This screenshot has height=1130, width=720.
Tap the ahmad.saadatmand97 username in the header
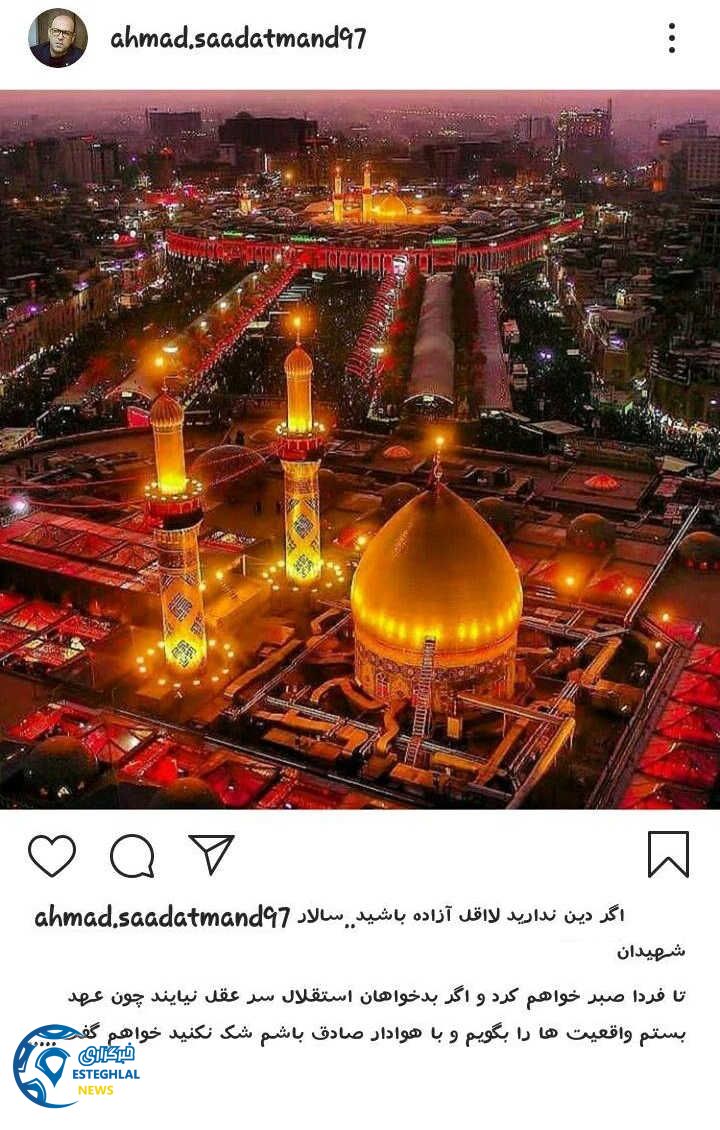click(x=238, y=39)
